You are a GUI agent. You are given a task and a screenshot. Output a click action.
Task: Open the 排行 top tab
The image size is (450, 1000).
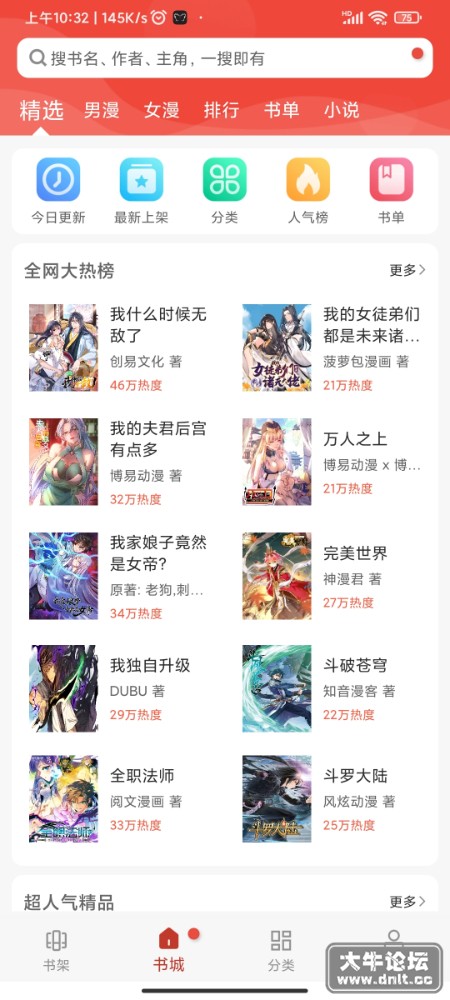[222, 110]
